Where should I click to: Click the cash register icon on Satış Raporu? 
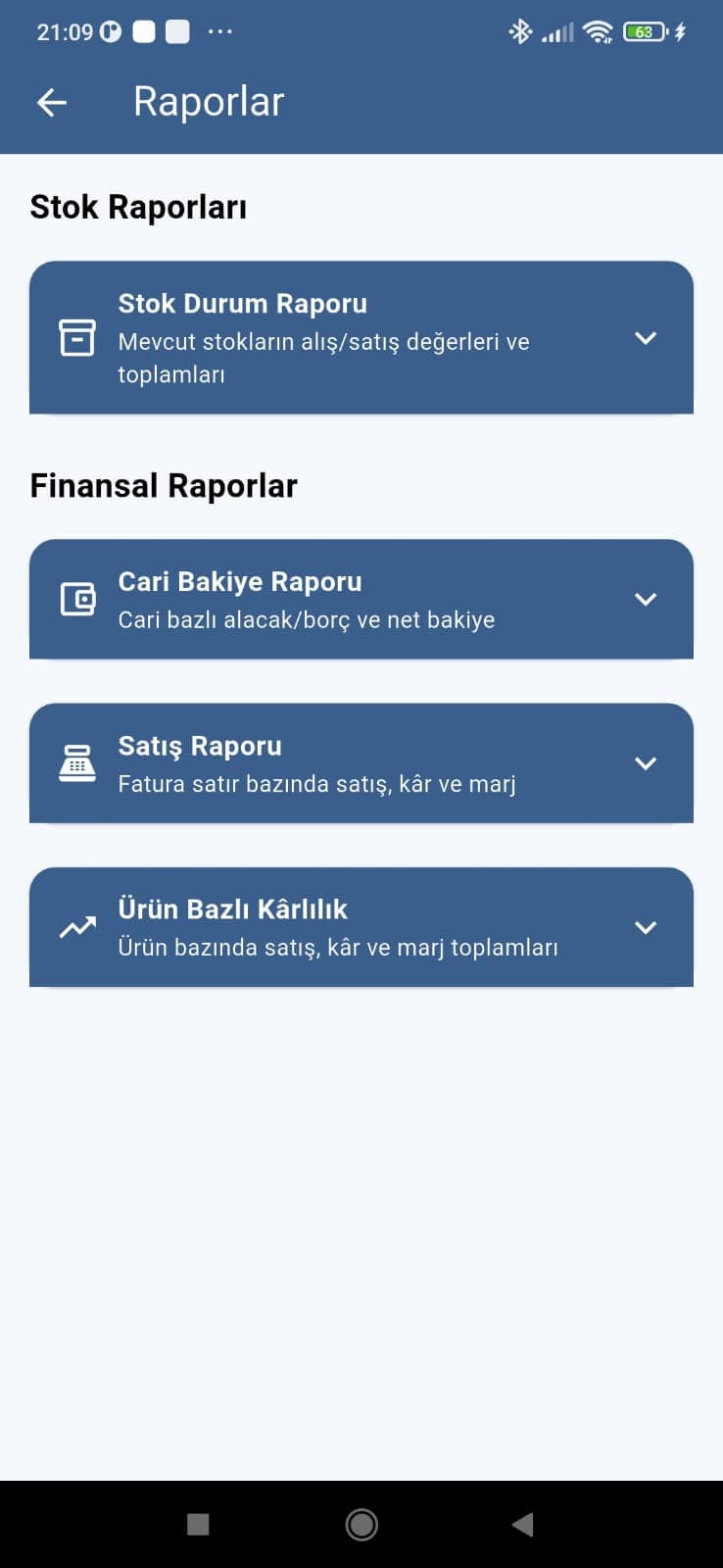click(77, 763)
